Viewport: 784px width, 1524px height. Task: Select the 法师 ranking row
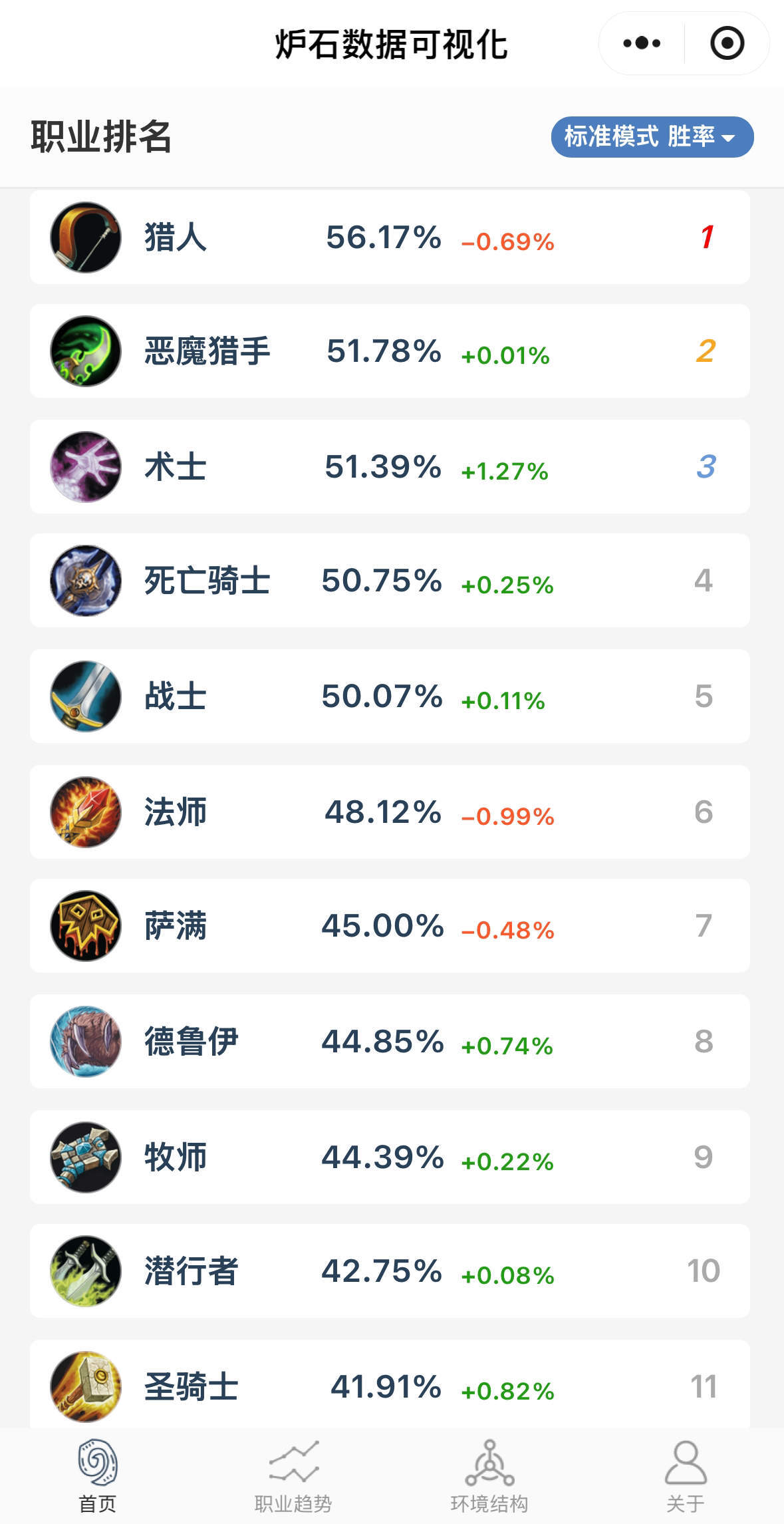pyautogui.click(x=390, y=812)
